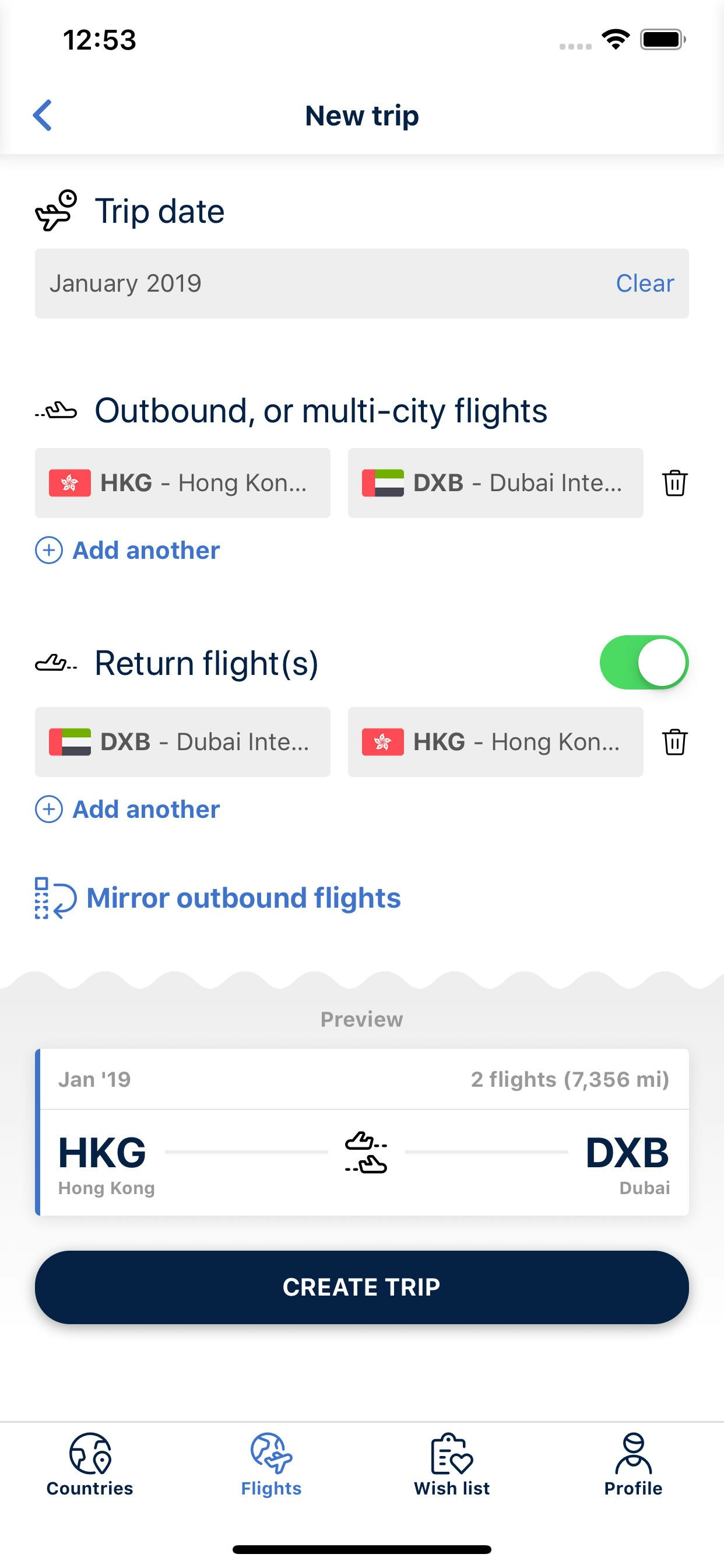This screenshot has height=1568, width=724.
Task: Delete the outbound HKG to DXB flight
Action: point(674,484)
